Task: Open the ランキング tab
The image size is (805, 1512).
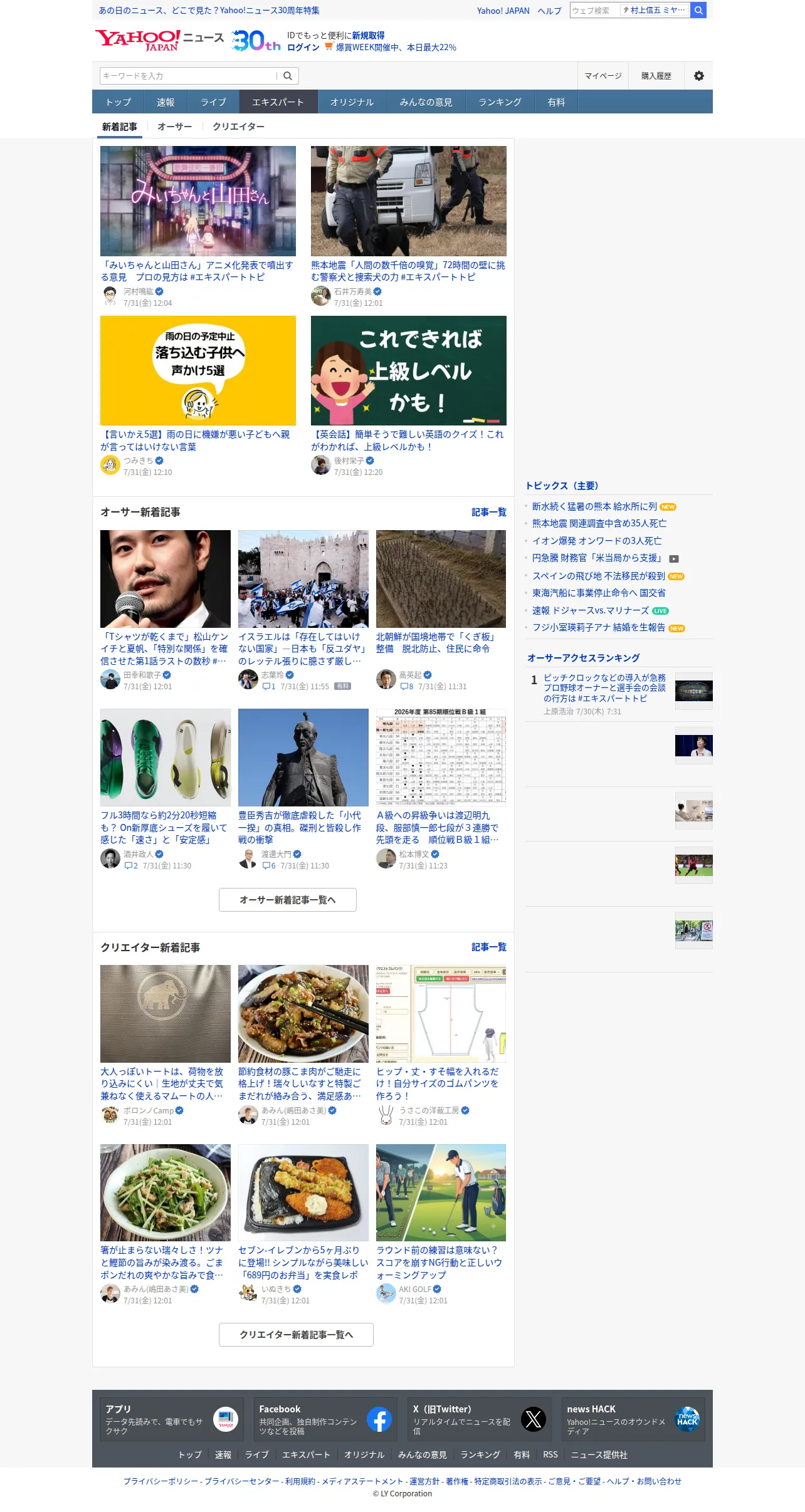Action: (x=500, y=102)
